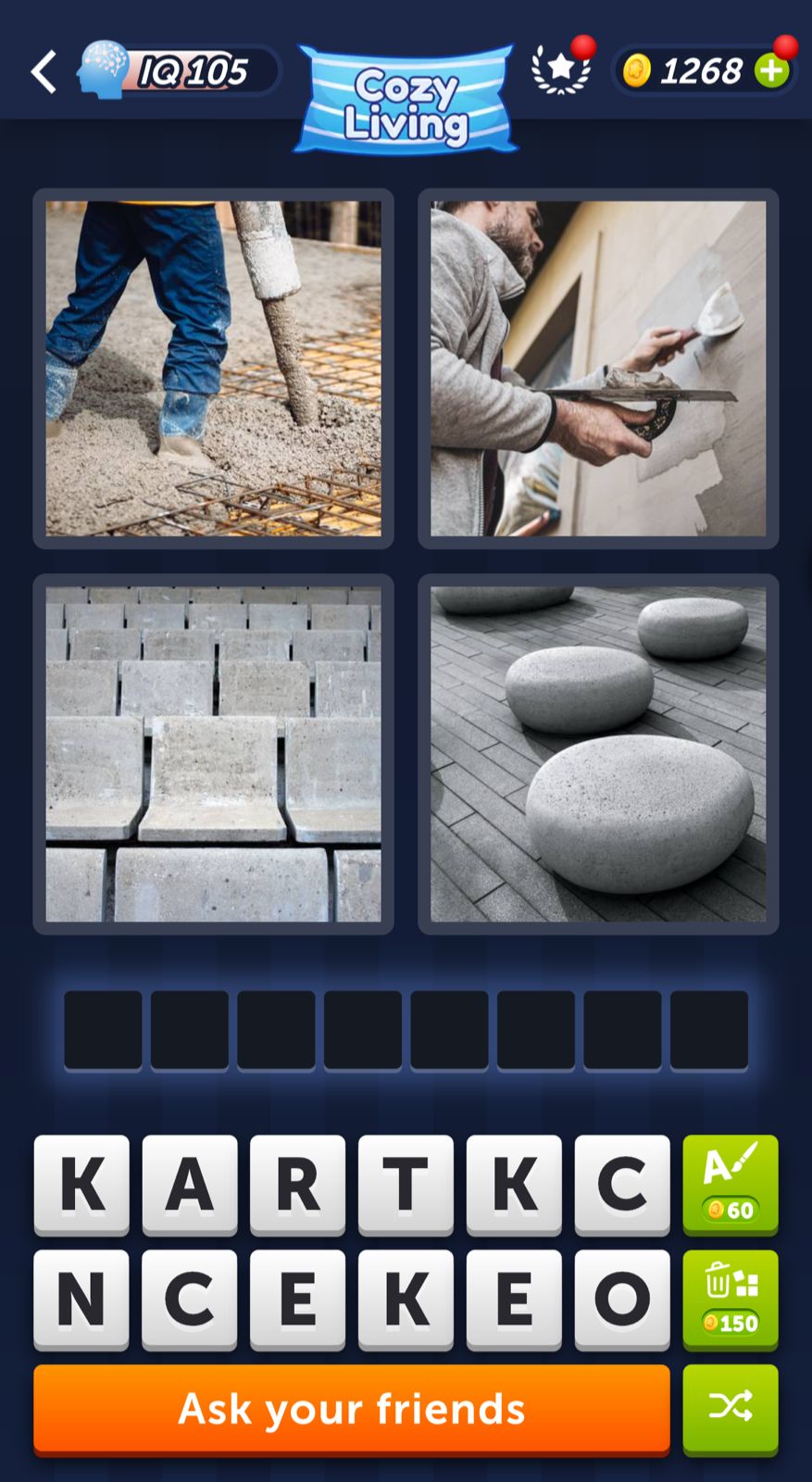Reveal a letter for 60 coins
This screenshot has height=1482, width=812.
(x=731, y=1185)
